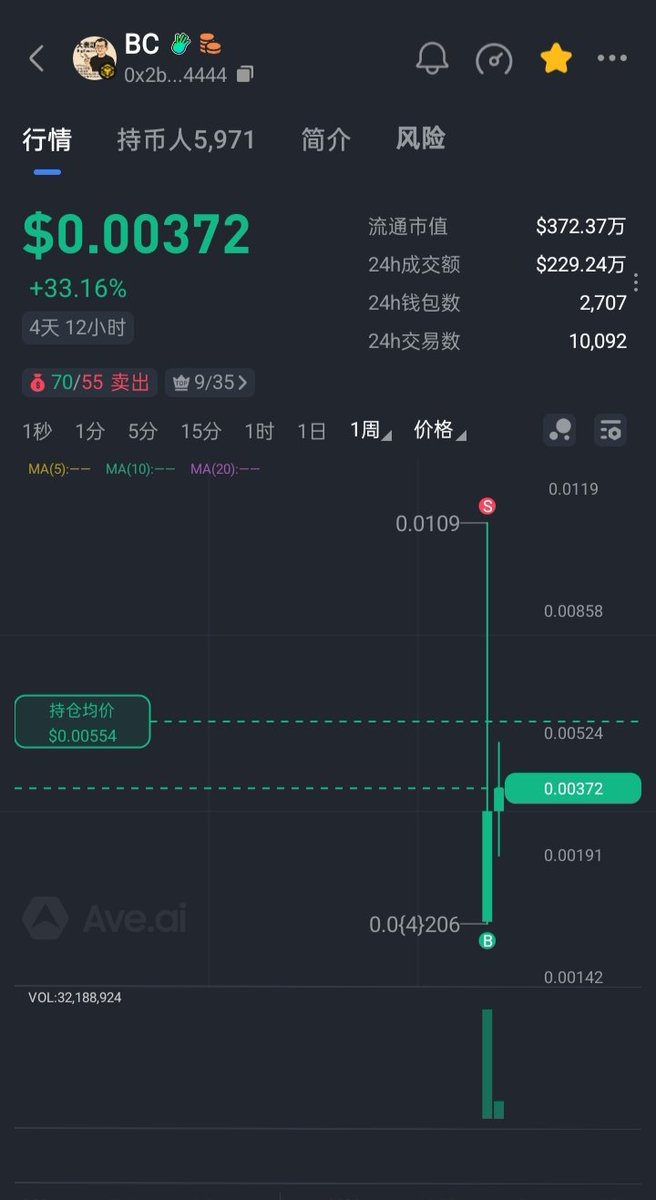
Task: Copy the contract address 0x2b...4444
Action: click(245, 75)
